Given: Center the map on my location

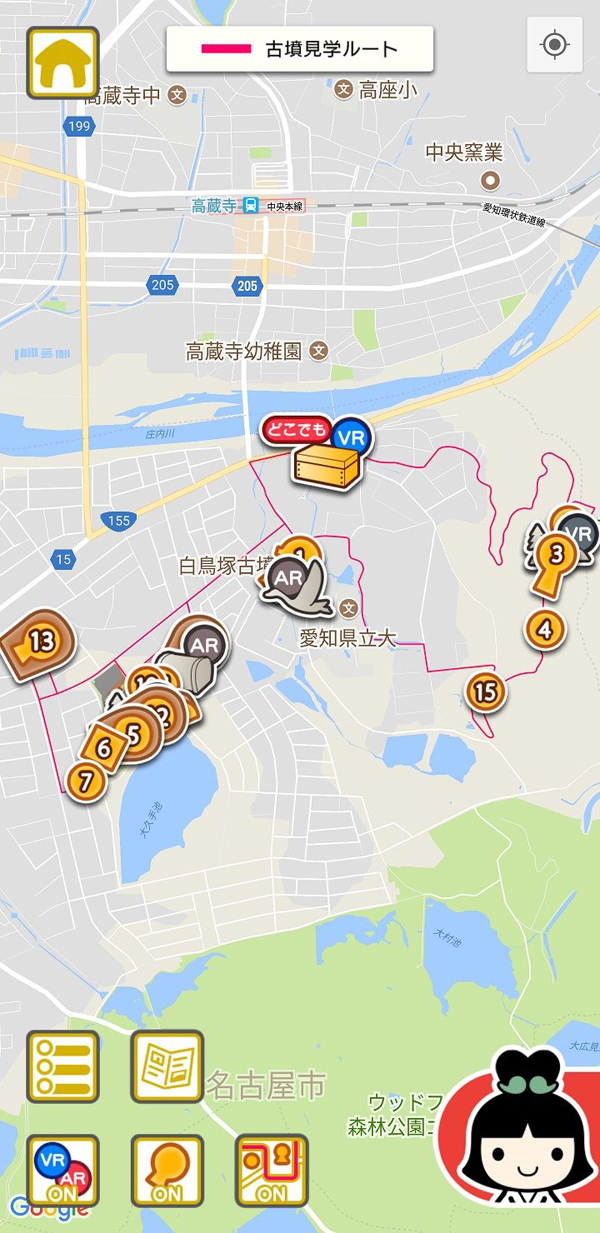Looking at the screenshot, I should pos(554,45).
